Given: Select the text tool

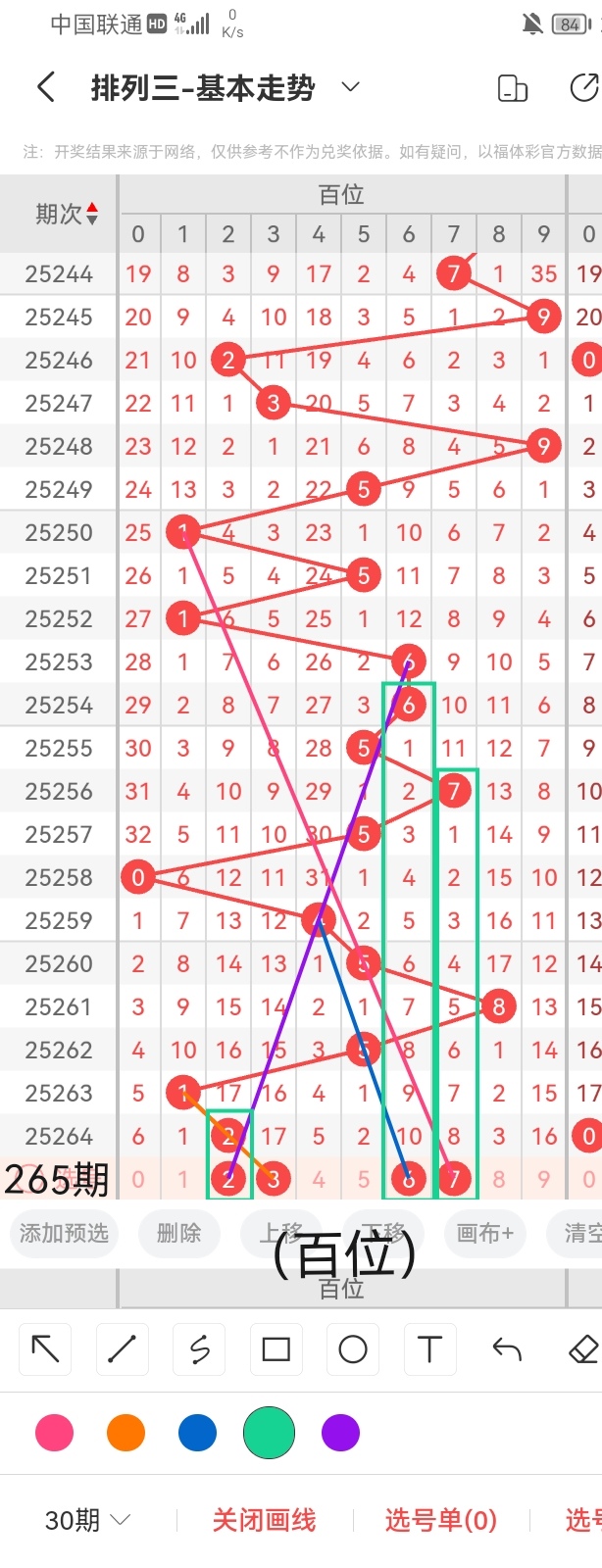Looking at the screenshot, I should 429,1349.
